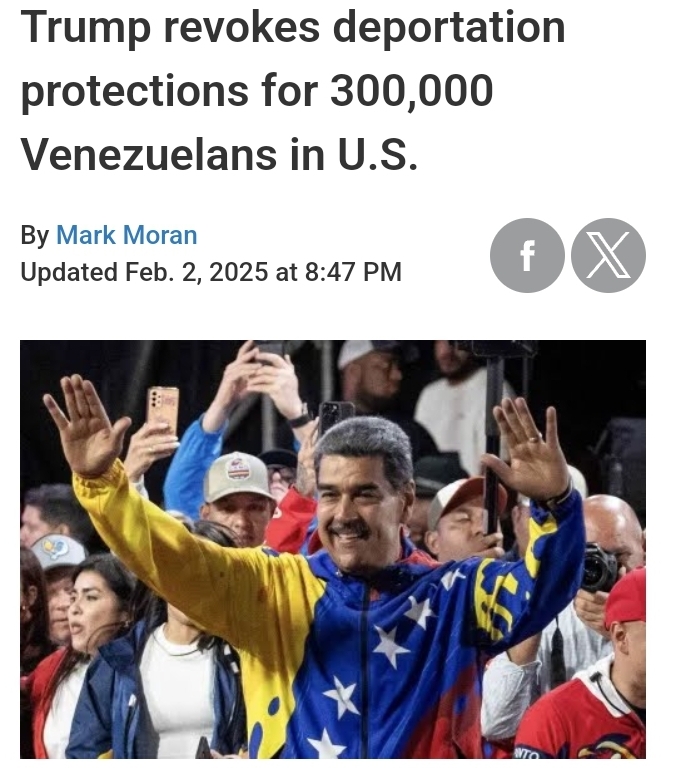Open author Mark Moran's profile link
This screenshot has width=673, height=775.
click(126, 235)
